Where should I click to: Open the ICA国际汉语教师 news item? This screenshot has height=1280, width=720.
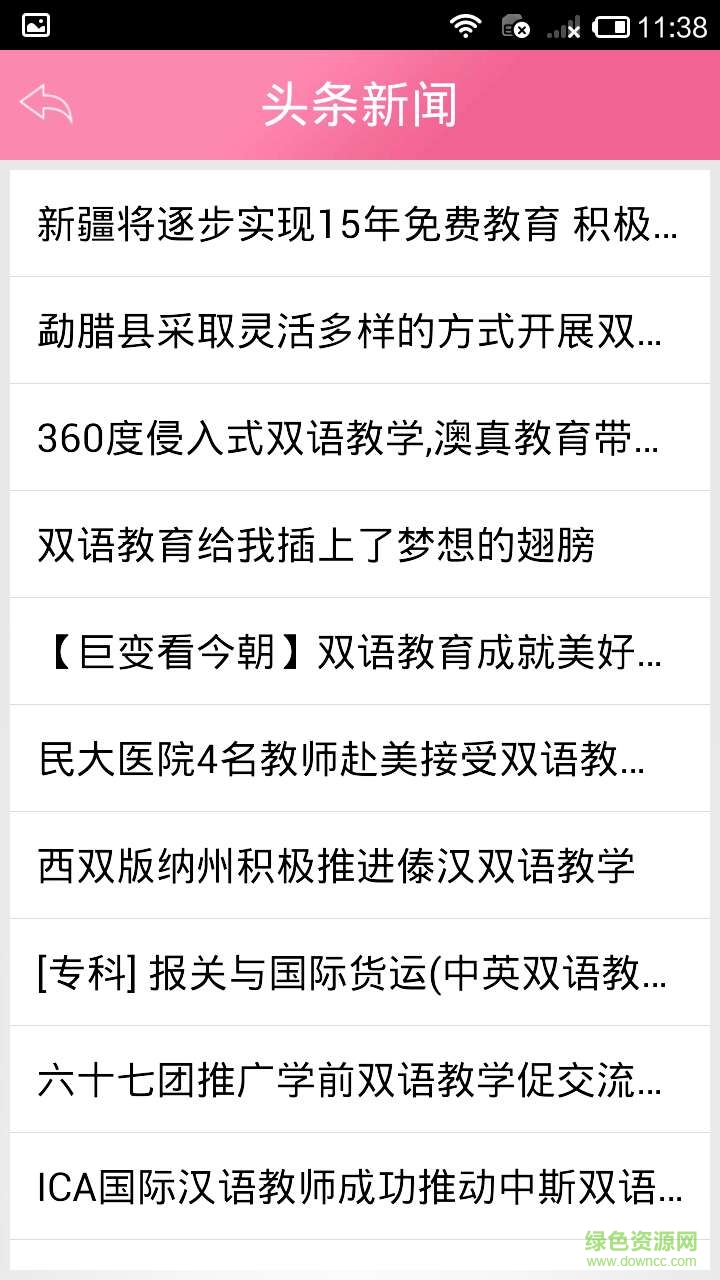coord(358,1187)
